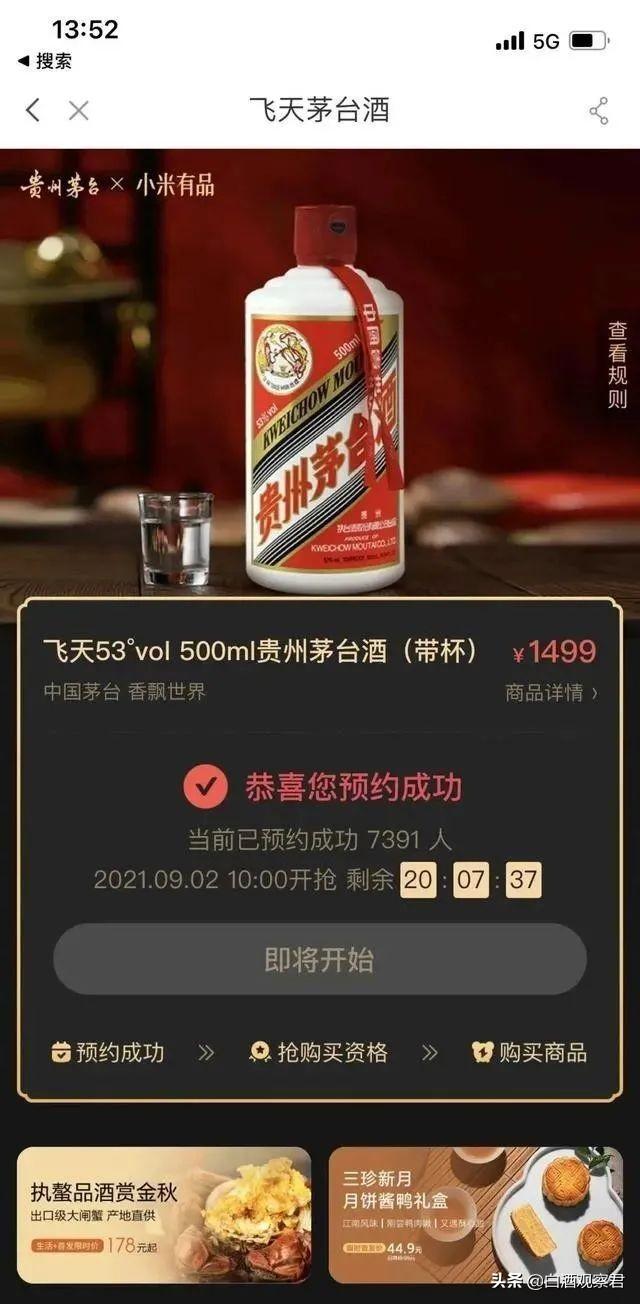640x1304 pixels.
Task: Return to 搜索 via the status bar
Action: point(45,61)
